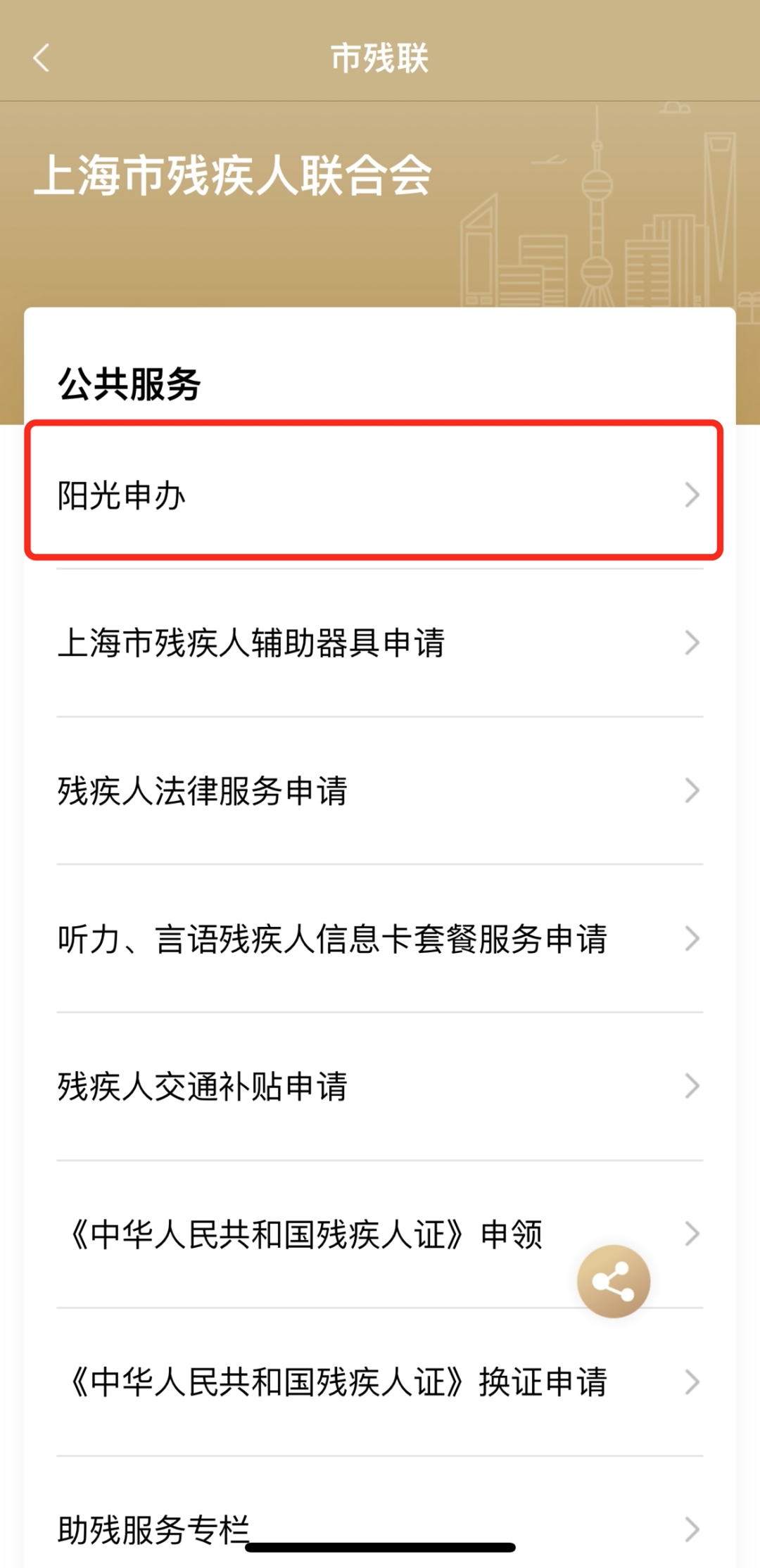This screenshot has width=760, height=1568.
Task: Open 听力、言语残疾人信息卡套餐服务申请
Action: pyautogui.click(x=373, y=938)
